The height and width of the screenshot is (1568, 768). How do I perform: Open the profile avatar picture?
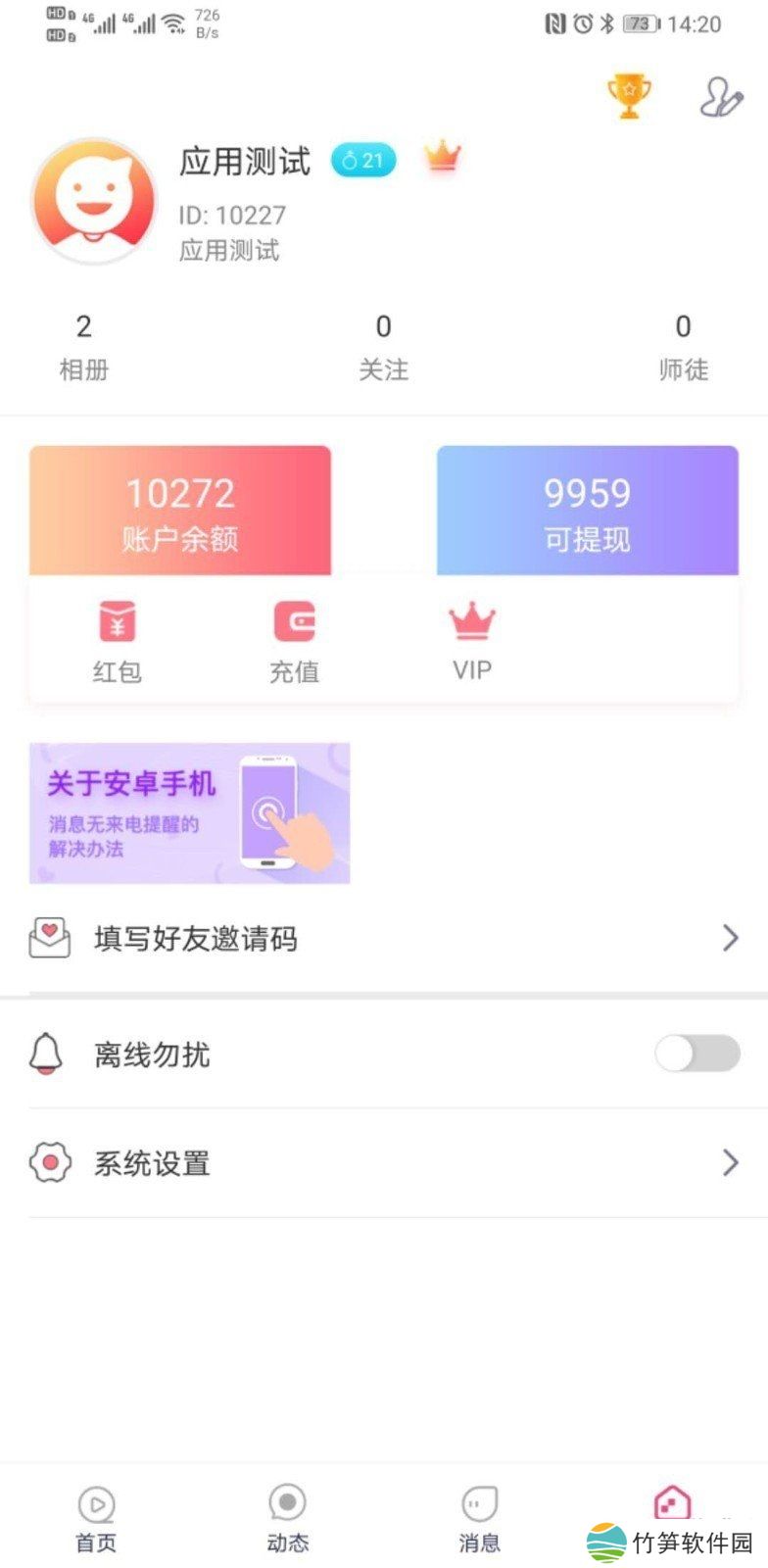[x=94, y=202]
